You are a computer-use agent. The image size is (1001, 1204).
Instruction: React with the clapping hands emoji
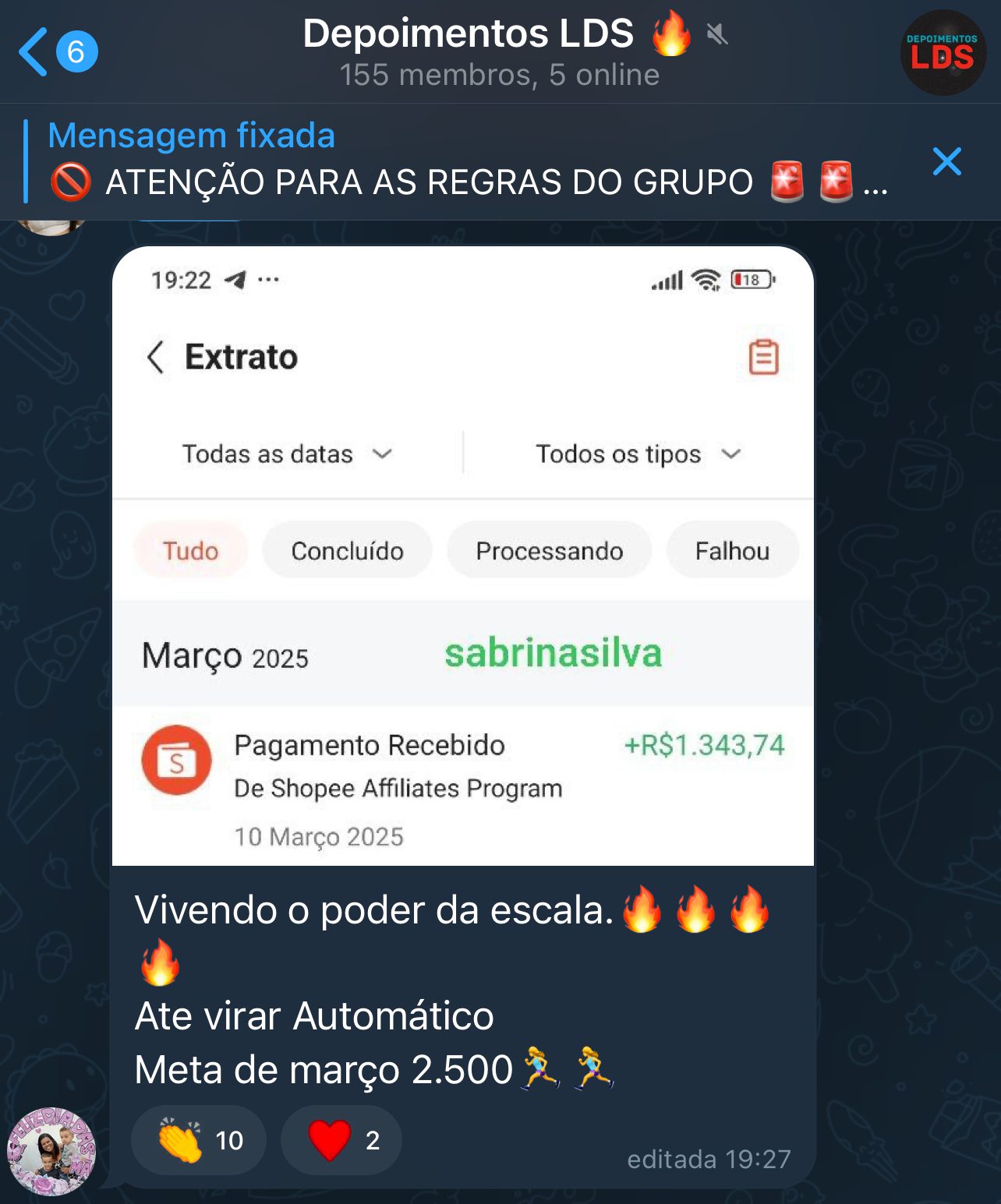click(x=199, y=1140)
